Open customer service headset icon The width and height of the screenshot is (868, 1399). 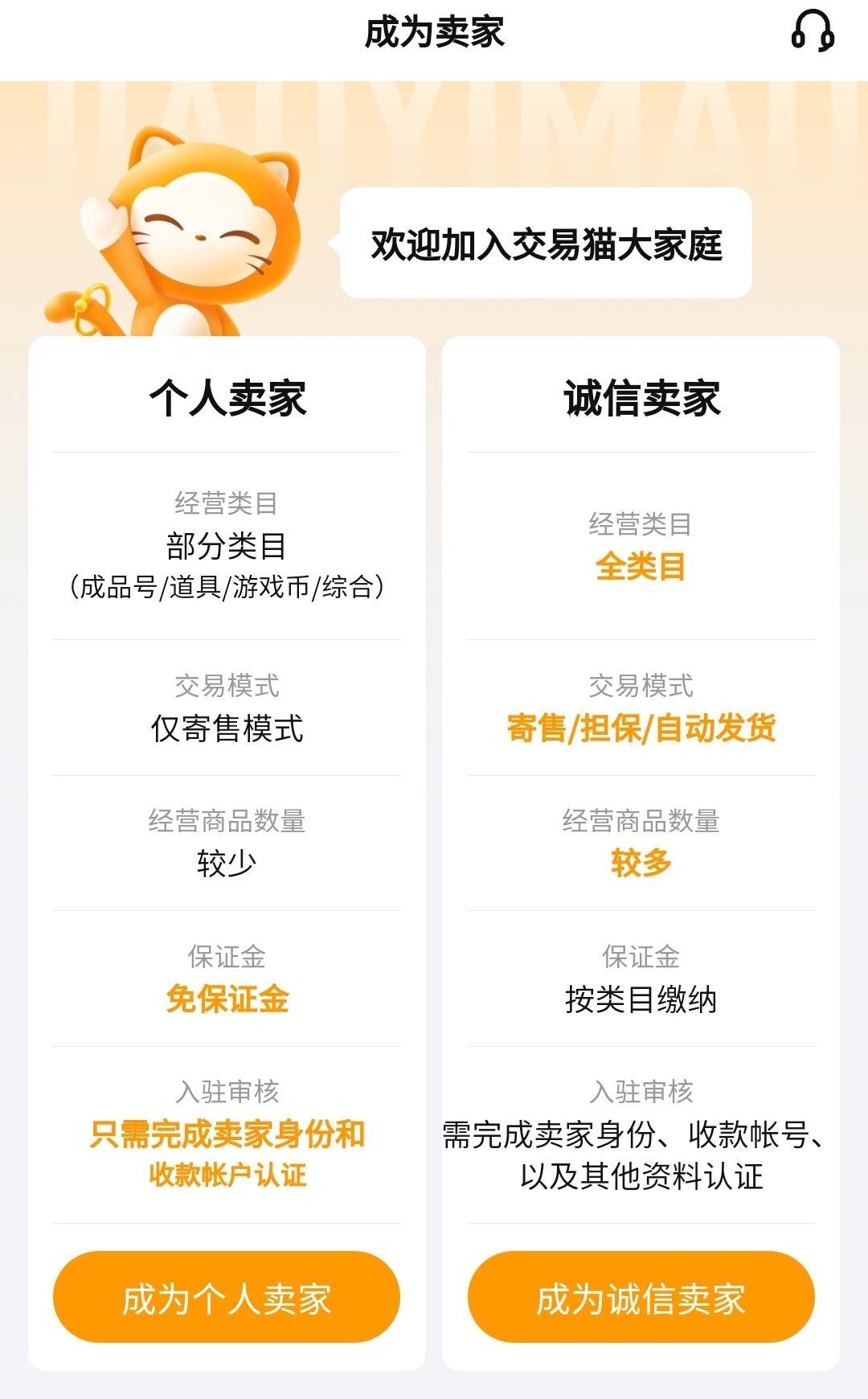click(813, 31)
